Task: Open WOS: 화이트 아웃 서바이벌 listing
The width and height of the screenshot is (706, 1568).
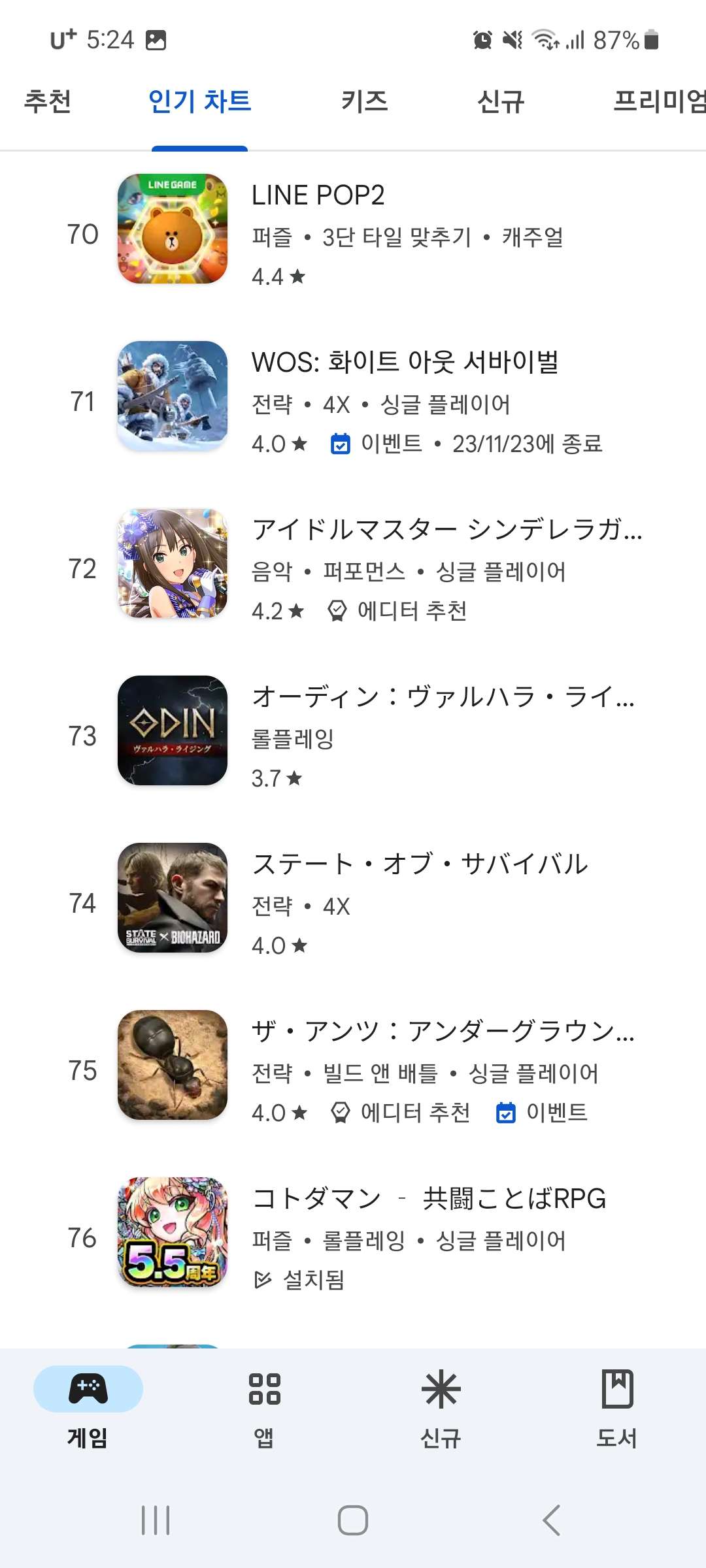Action: point(353,397)
